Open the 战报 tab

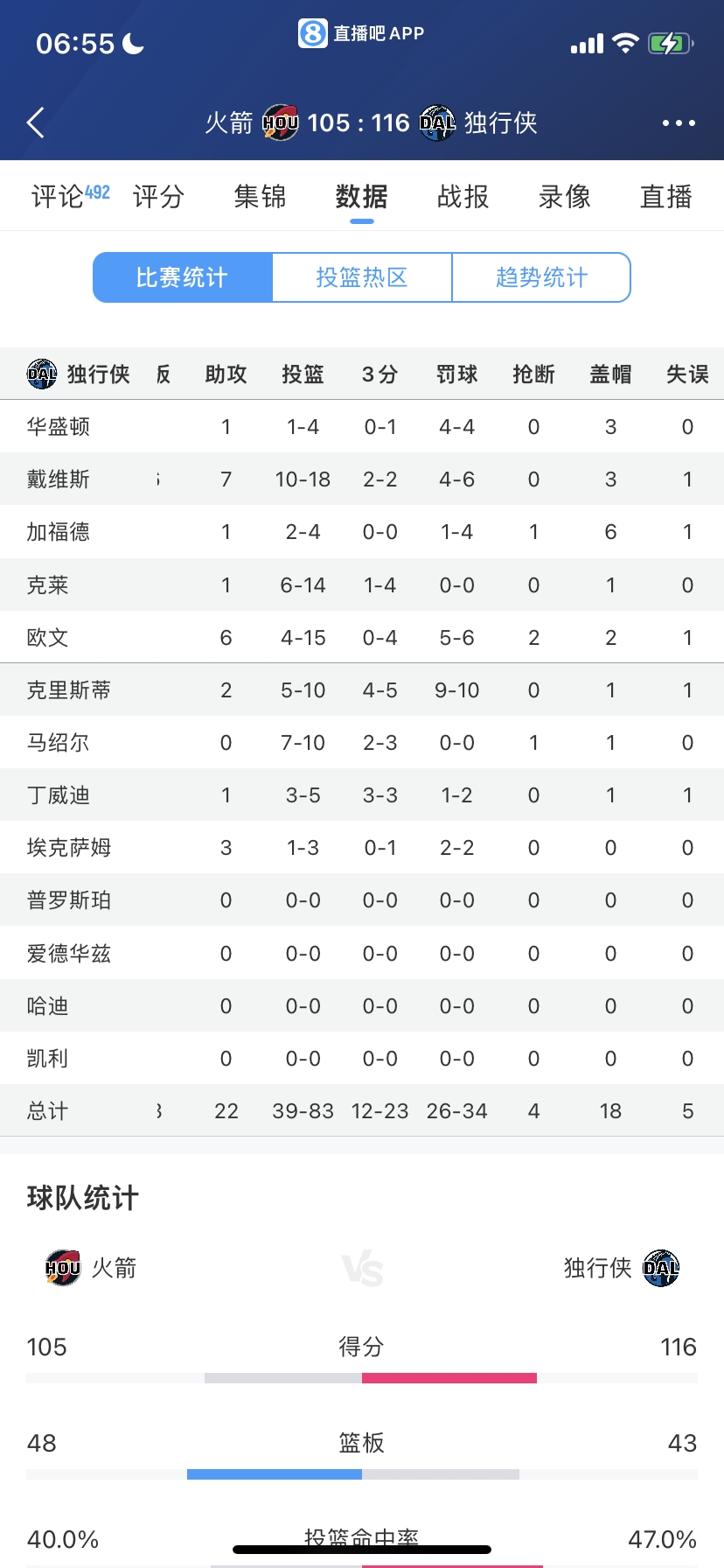463,196
